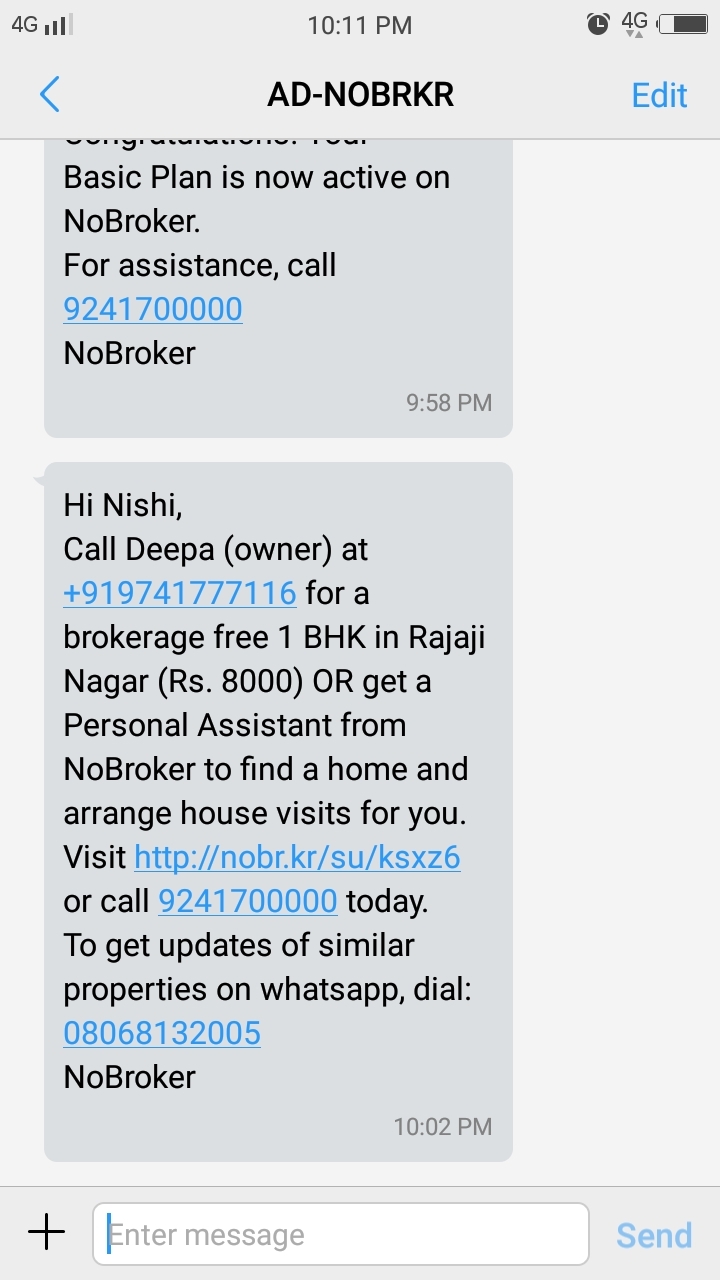The image size is (720, 1280).
Task: Dial Deepa's number +919741777116
Action: click(x=180, y=593)
